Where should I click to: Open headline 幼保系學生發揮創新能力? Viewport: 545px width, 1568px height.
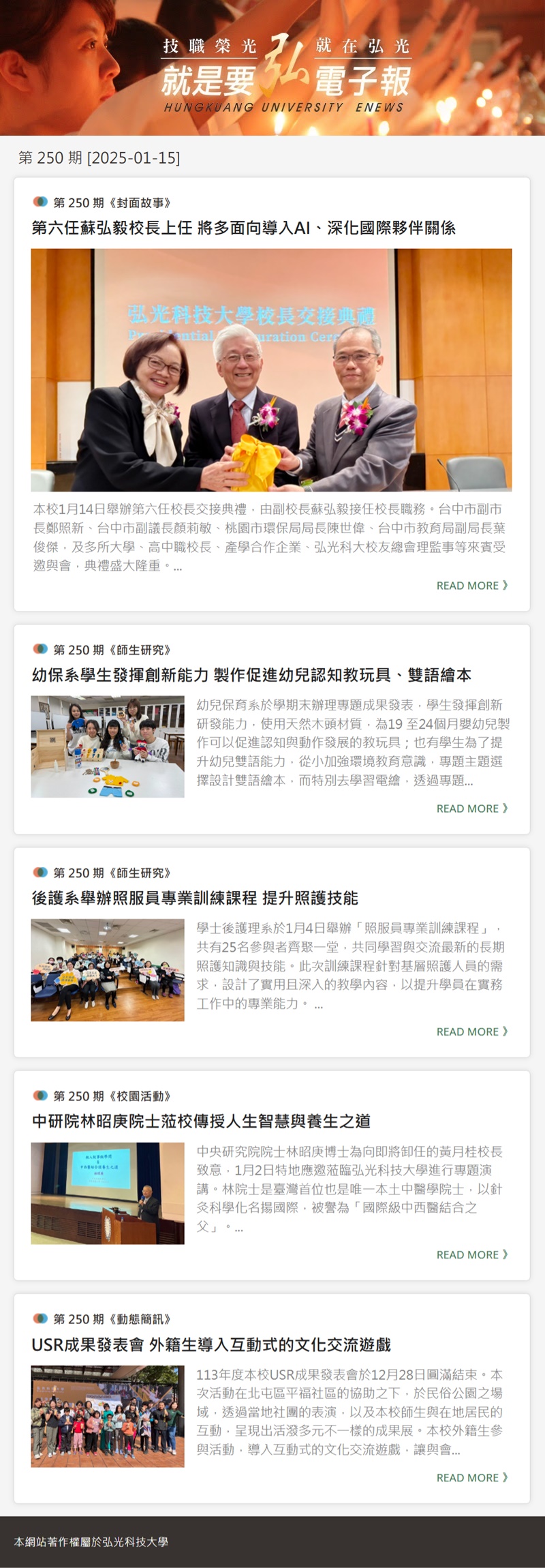pyautogui.click(x=251, y=675)
